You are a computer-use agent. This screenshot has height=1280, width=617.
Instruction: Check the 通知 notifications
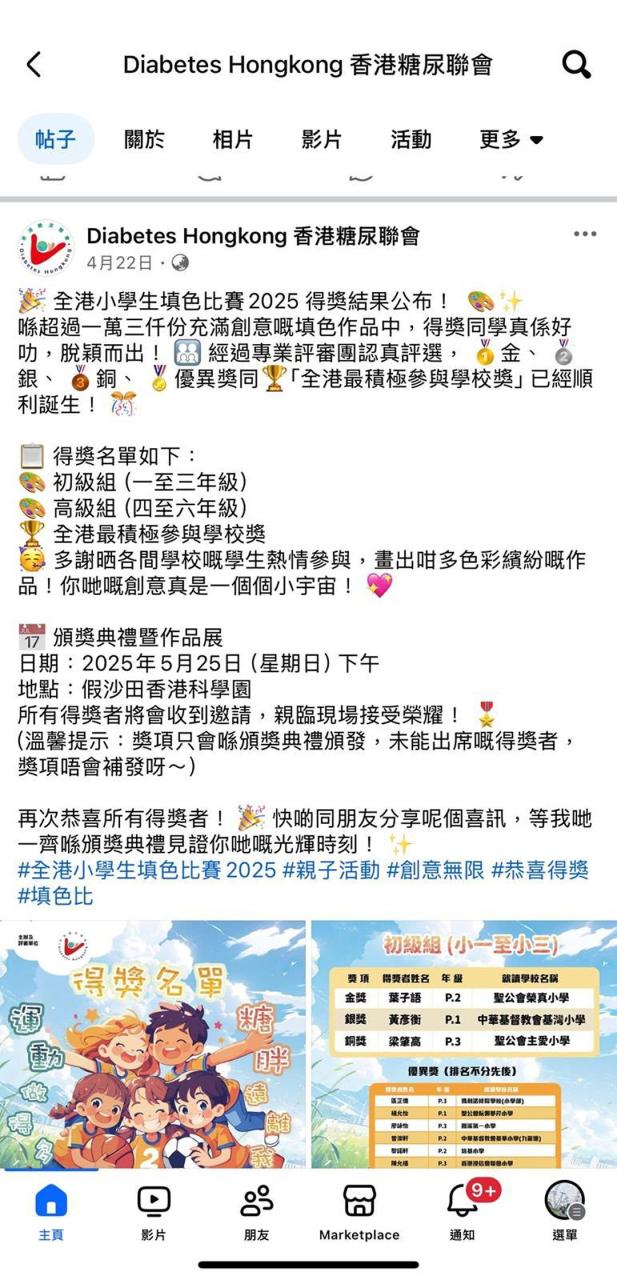462,1212
